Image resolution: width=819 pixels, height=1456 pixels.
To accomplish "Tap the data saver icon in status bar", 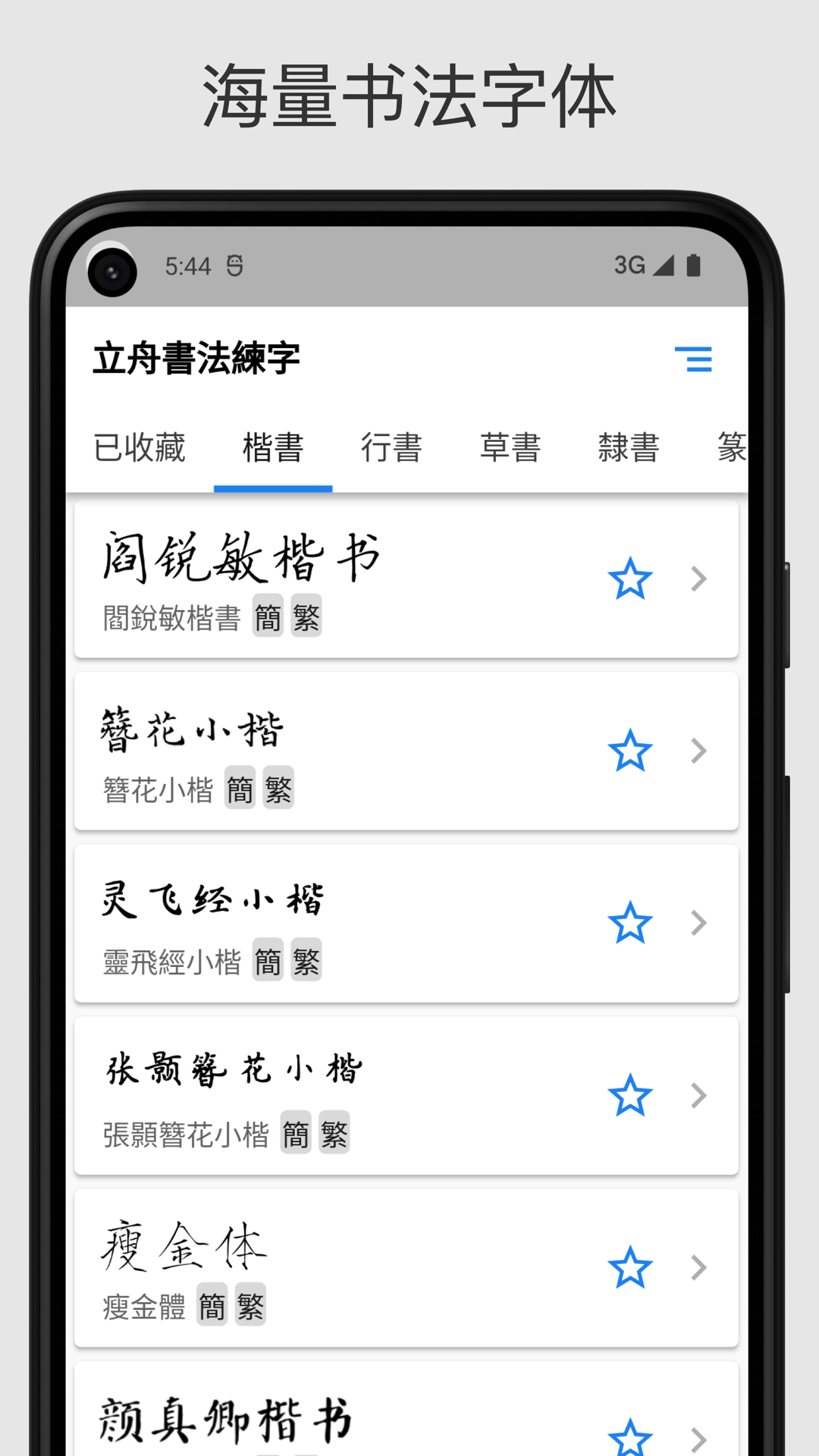I will [236, 265].
